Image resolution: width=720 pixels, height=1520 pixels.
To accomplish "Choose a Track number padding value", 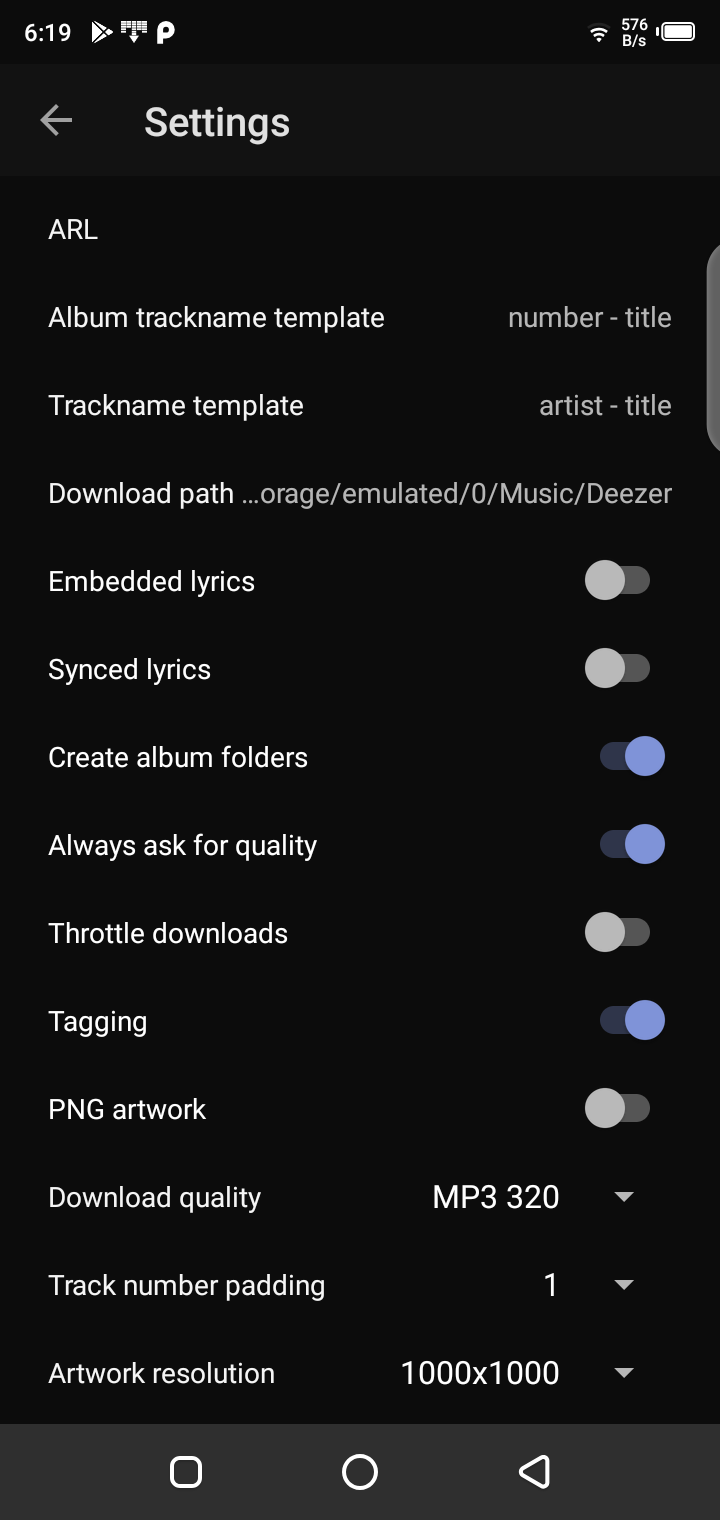I will point(588,1285).
